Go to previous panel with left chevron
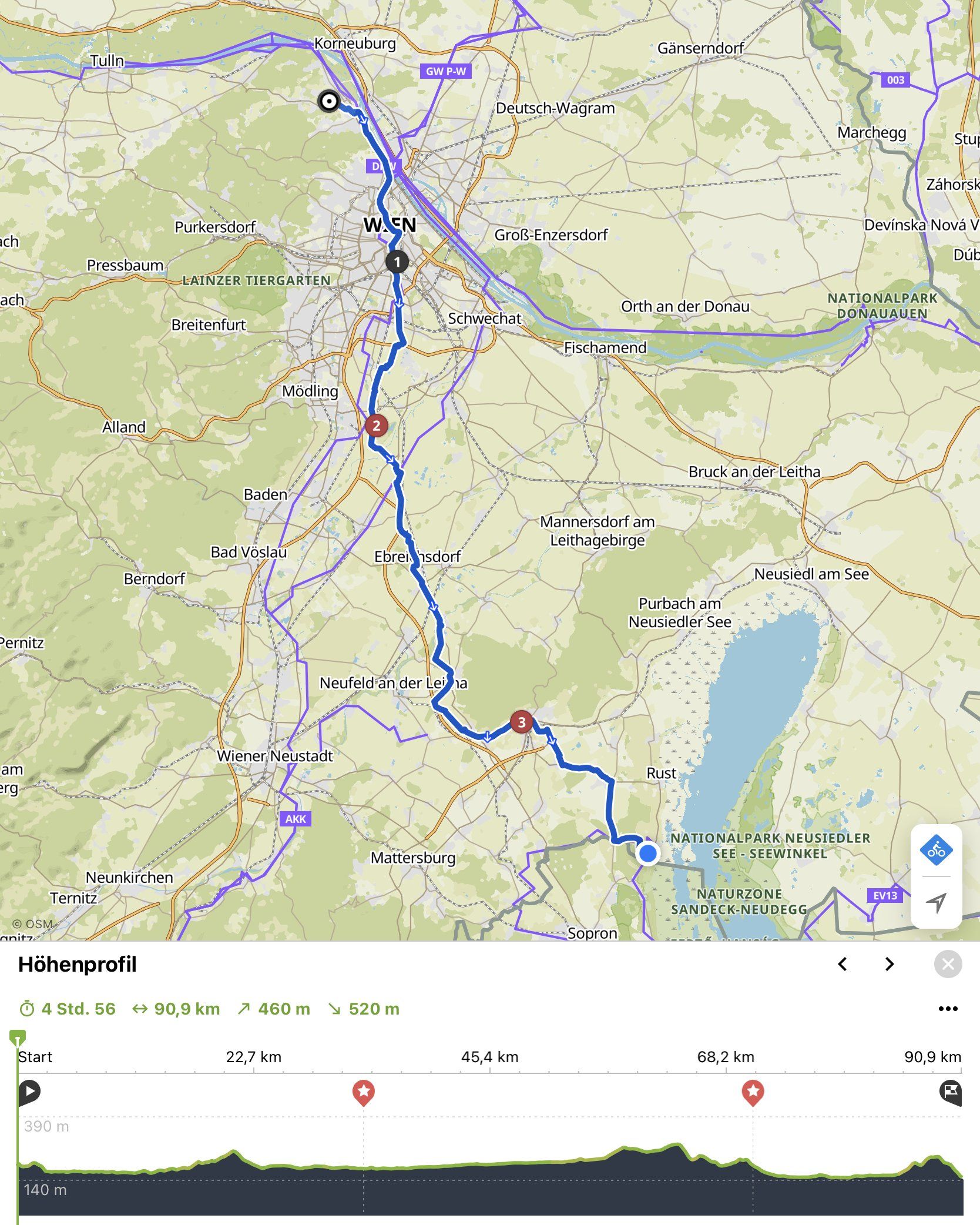980x1225 pixels. coord(843,964)
